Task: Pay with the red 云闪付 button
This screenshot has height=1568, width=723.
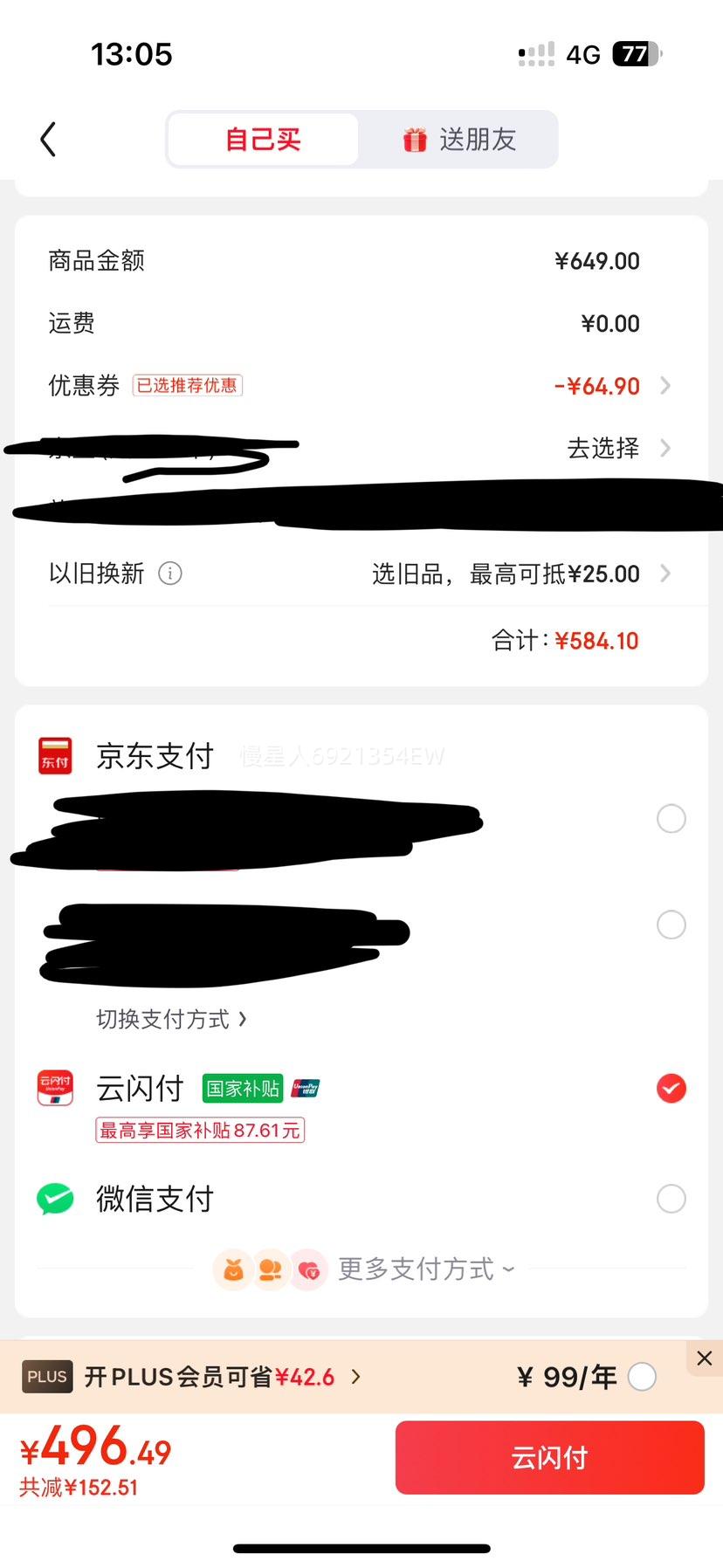Action: [x=549, y=1457]
